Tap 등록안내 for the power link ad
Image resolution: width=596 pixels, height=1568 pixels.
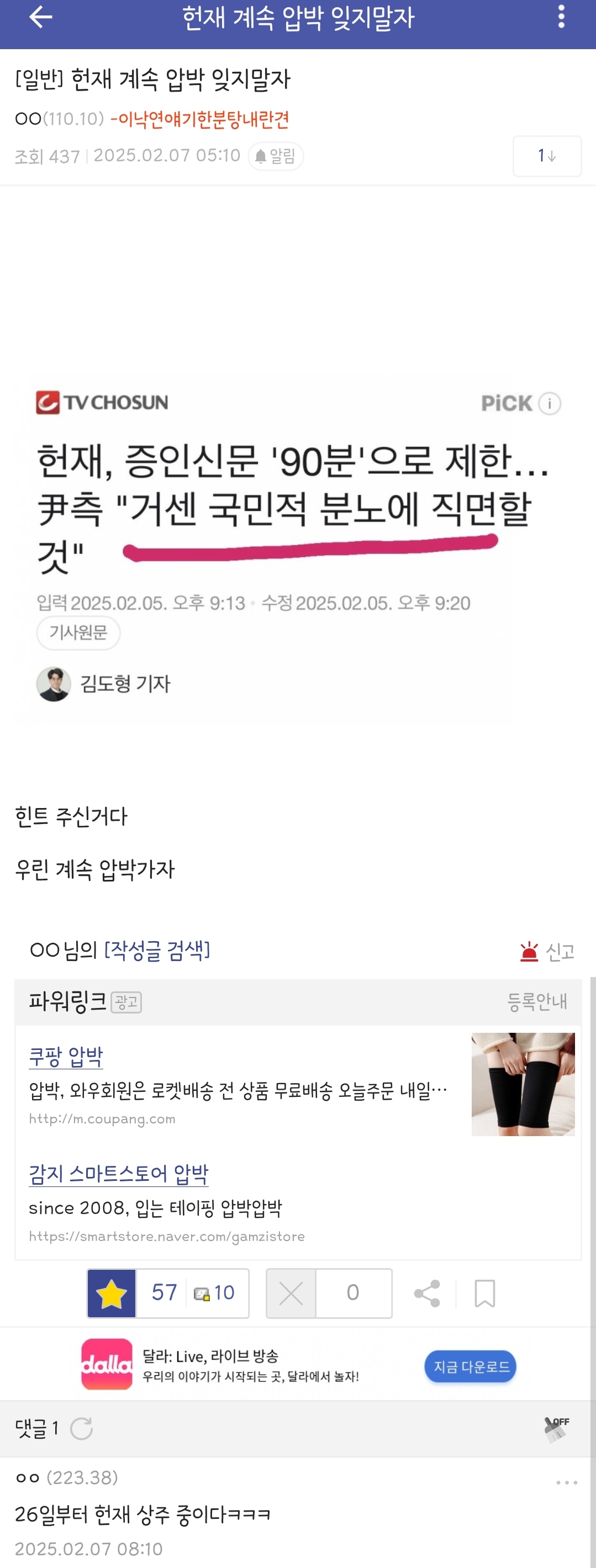coord(536,1001)
